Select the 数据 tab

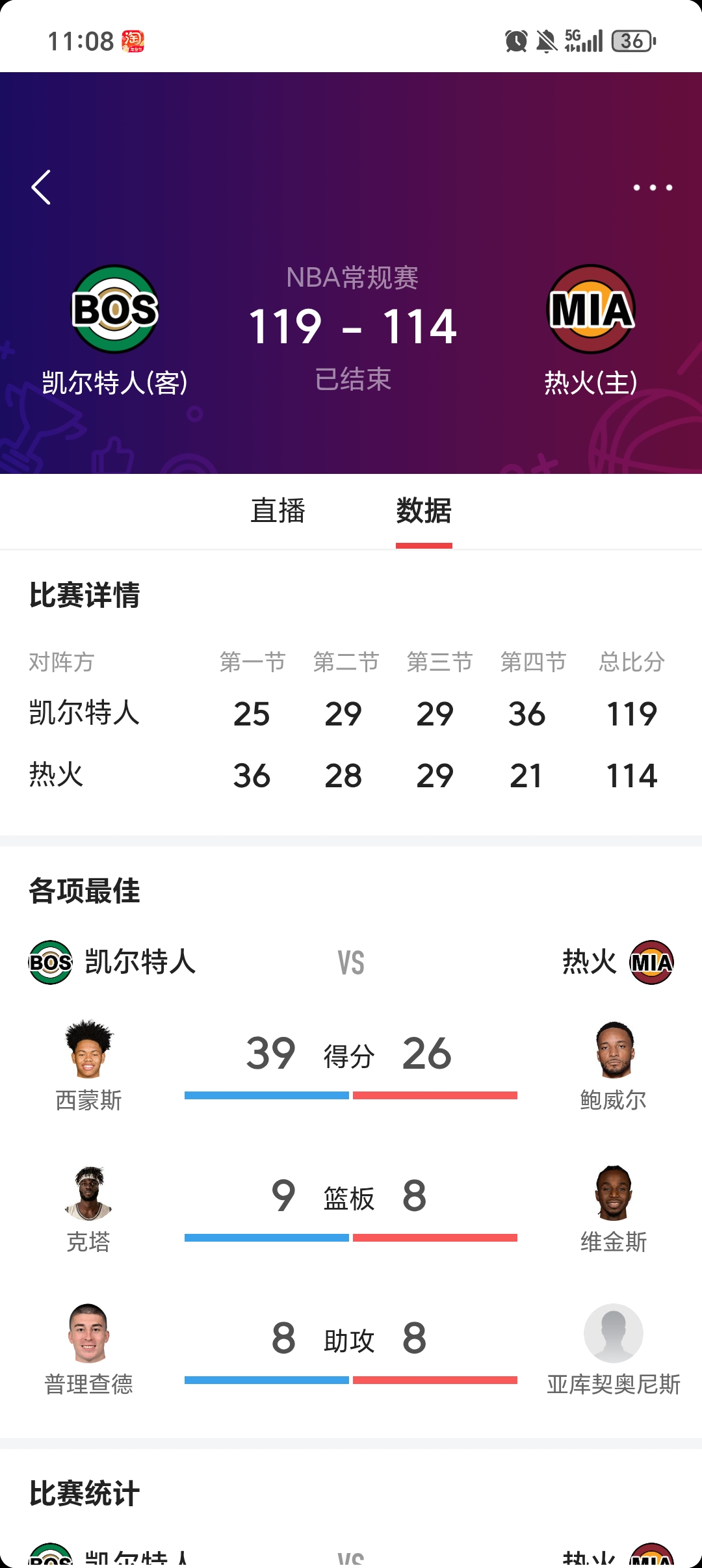pyautogui.click(x=424, y=510)
